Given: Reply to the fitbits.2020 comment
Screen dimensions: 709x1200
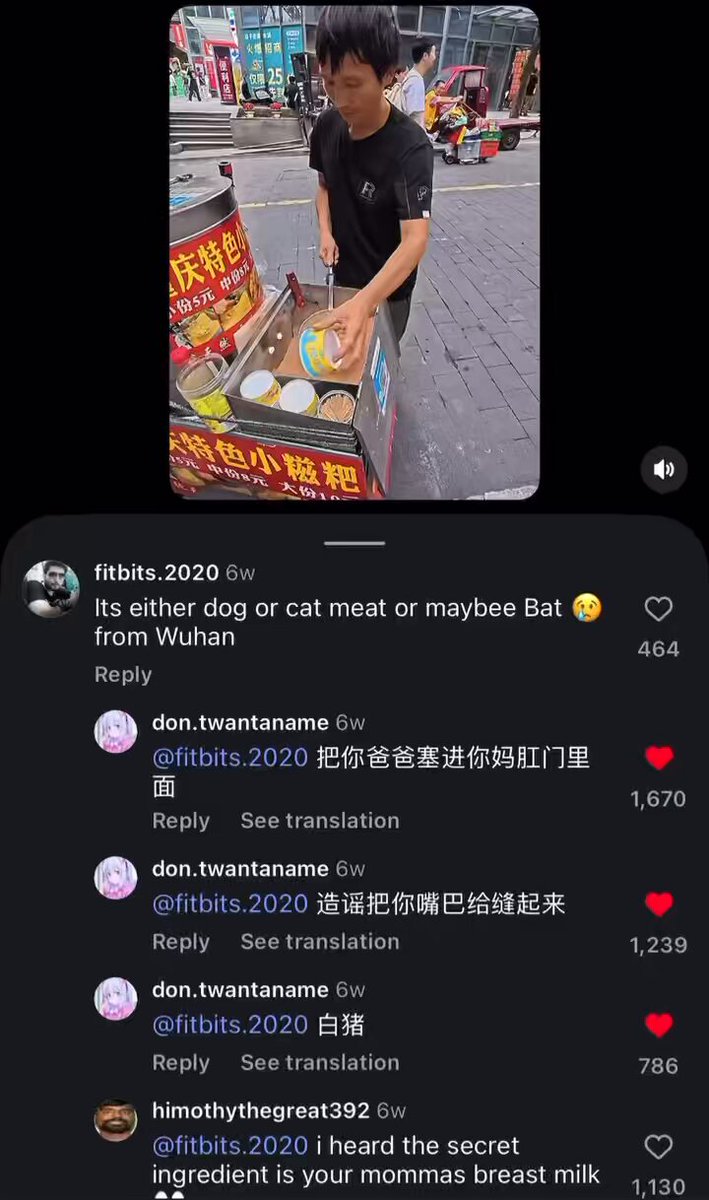Looking at the screenshot, I should (123, 675).
